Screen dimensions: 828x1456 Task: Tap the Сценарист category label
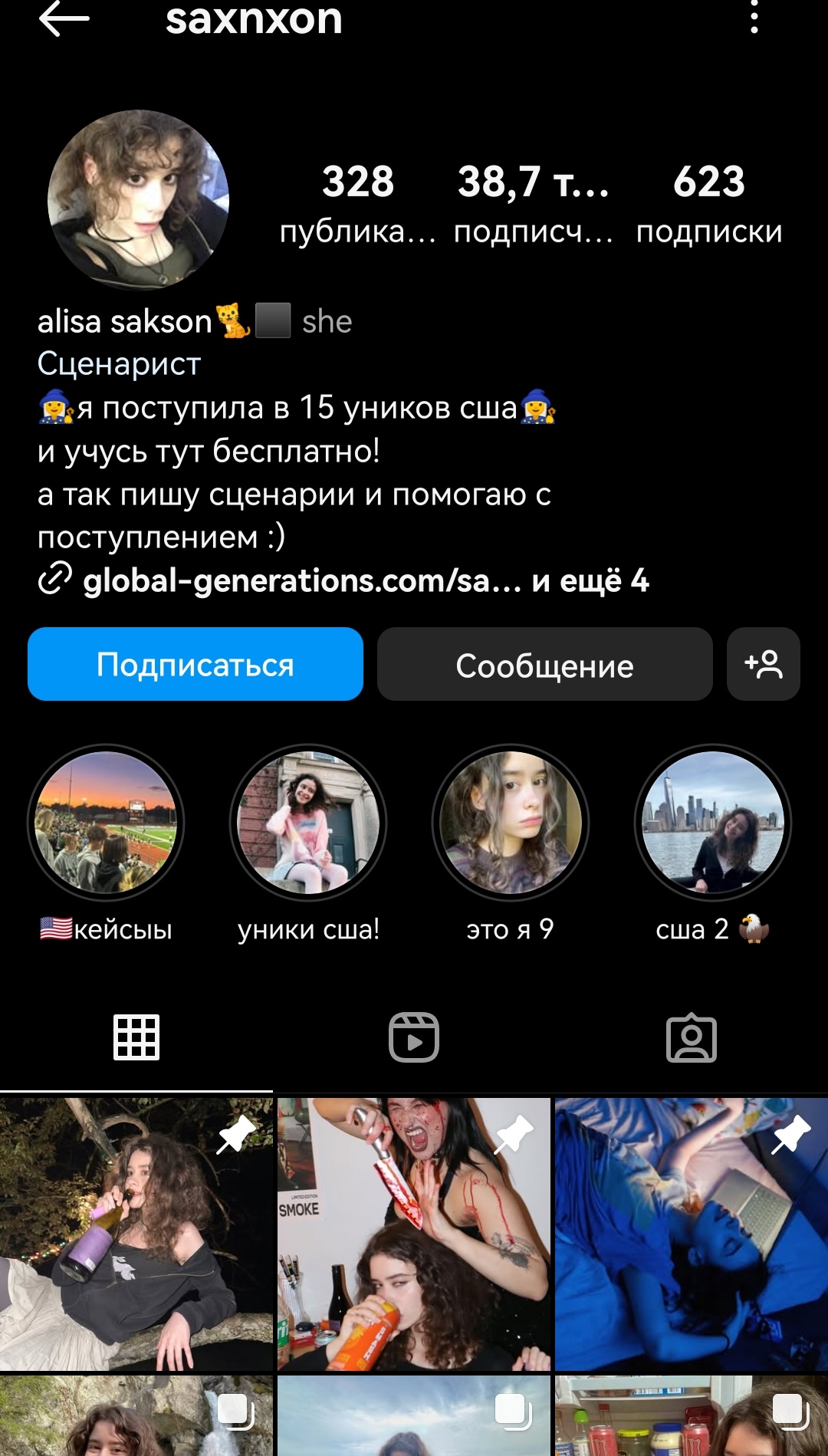[119, 363]
